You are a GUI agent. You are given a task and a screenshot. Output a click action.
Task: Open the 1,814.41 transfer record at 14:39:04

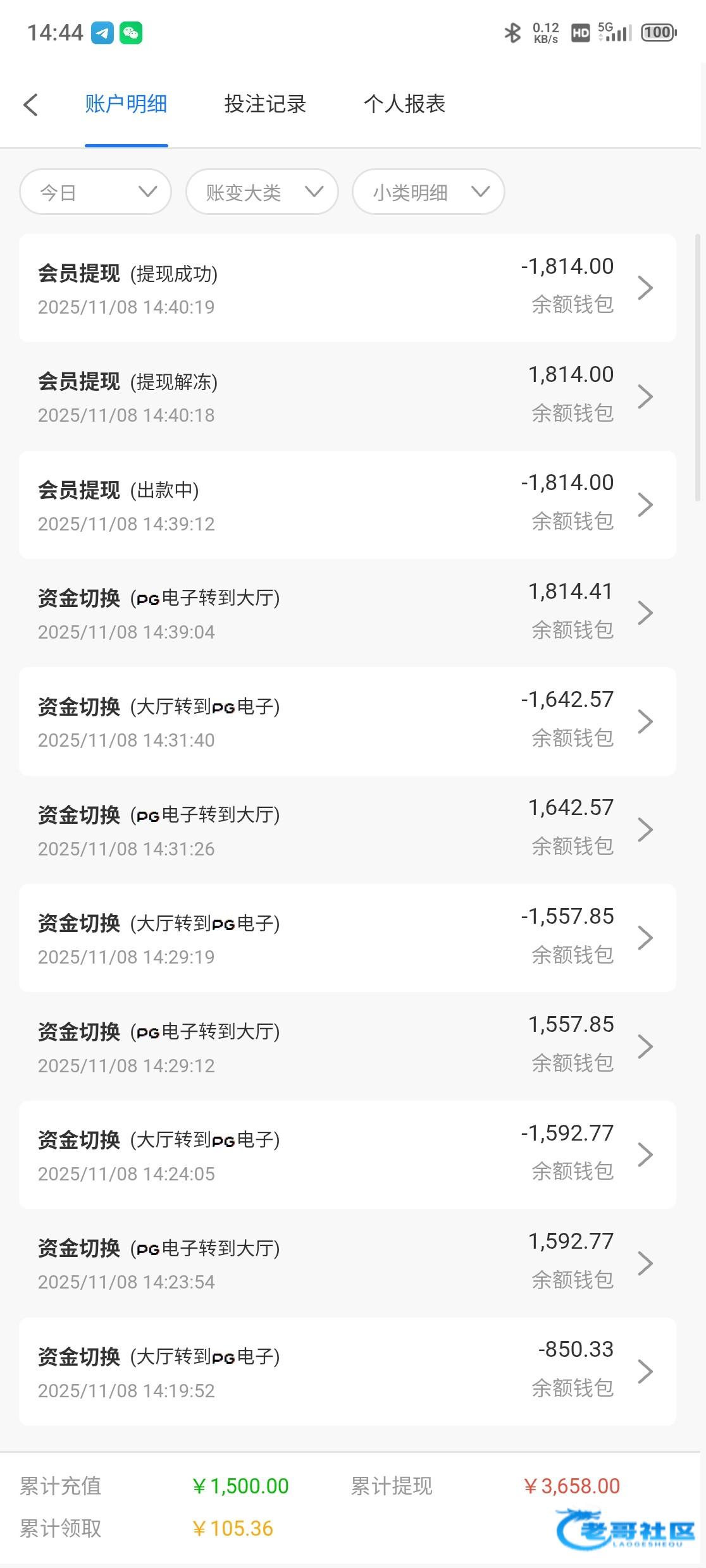point(347,613)
